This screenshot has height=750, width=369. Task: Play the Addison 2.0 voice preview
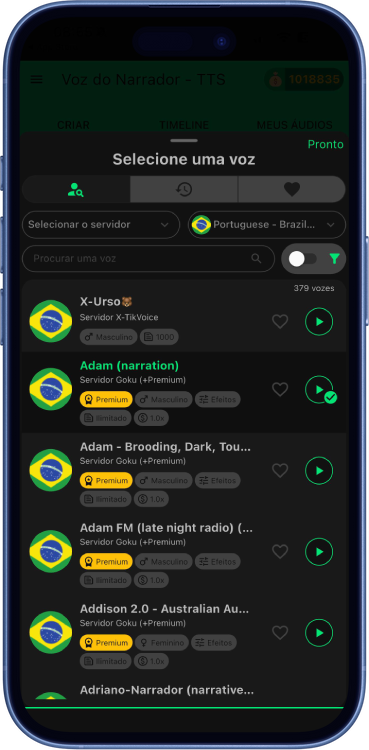click(319, 633)
